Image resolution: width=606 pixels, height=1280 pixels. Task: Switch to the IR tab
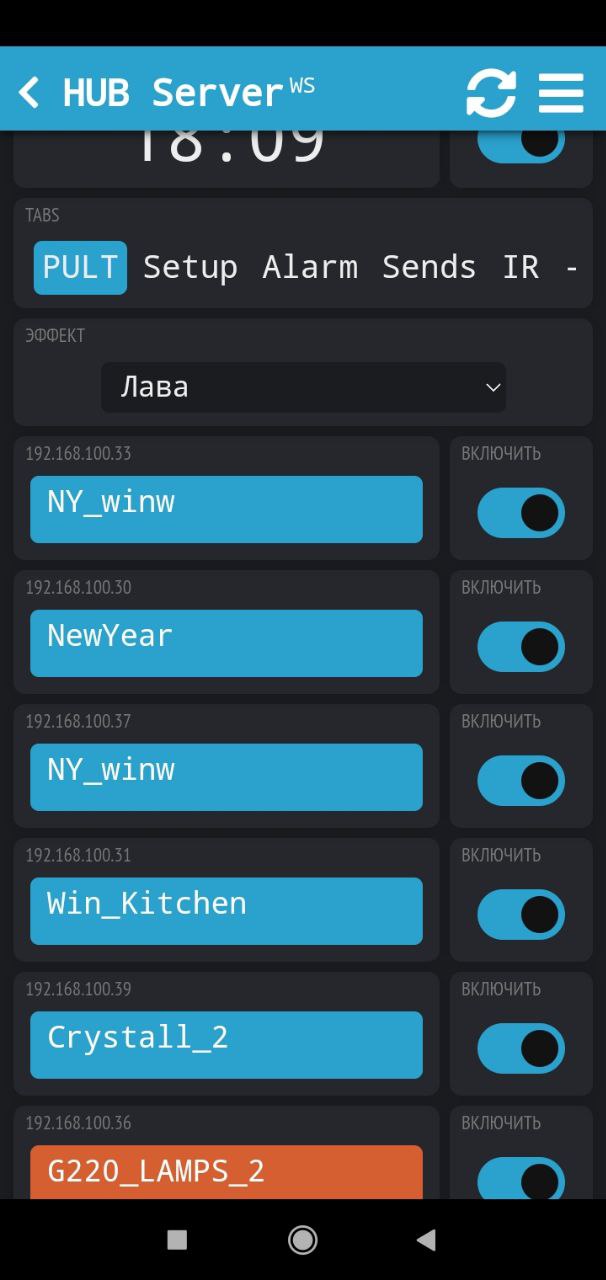(521, 268)
